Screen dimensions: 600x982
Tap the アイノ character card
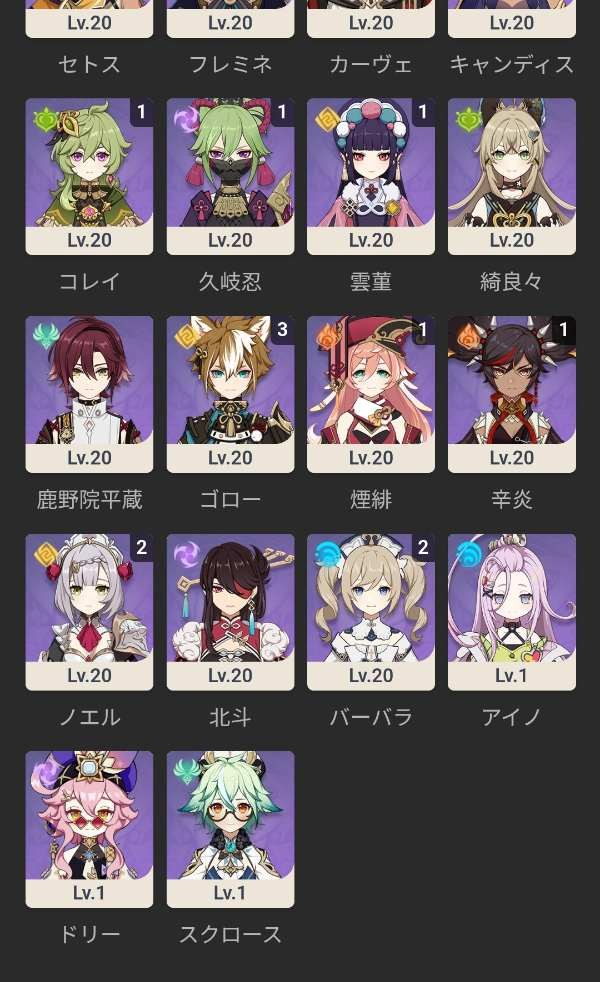512,611
